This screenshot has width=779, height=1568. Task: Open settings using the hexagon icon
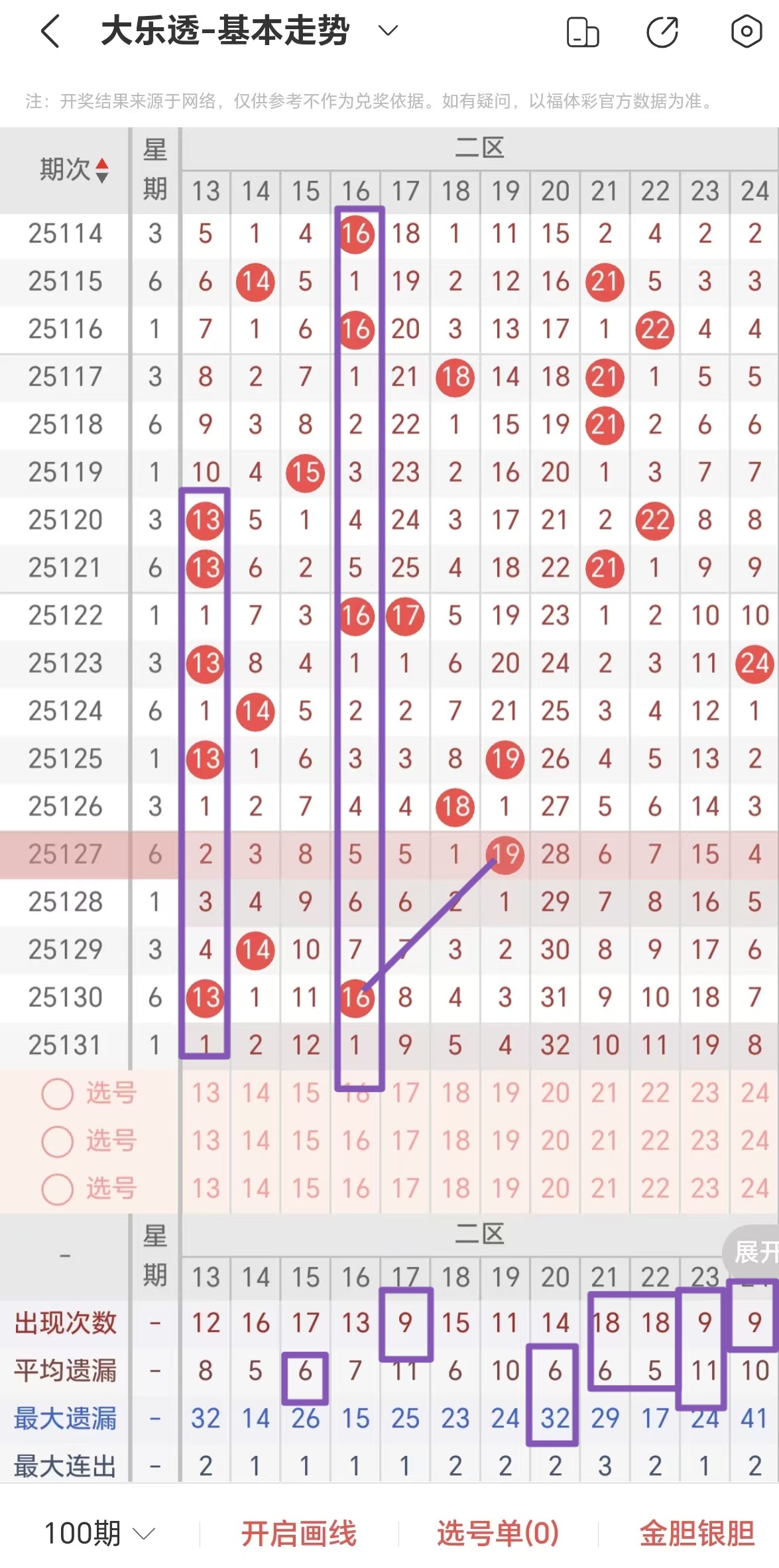click(747, 30)
